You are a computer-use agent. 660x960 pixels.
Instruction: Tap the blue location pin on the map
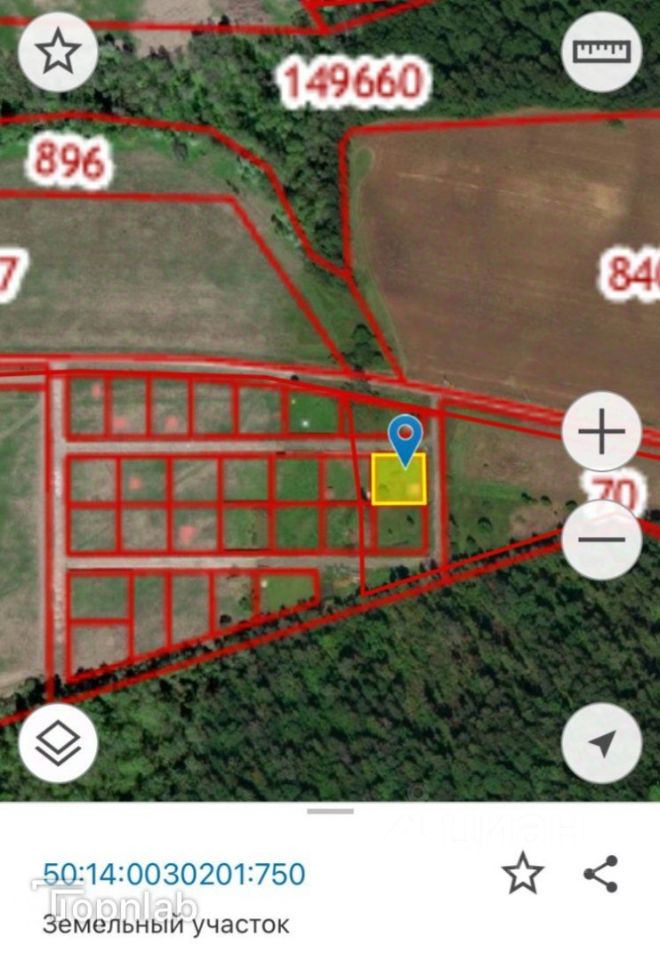(405, 438)
